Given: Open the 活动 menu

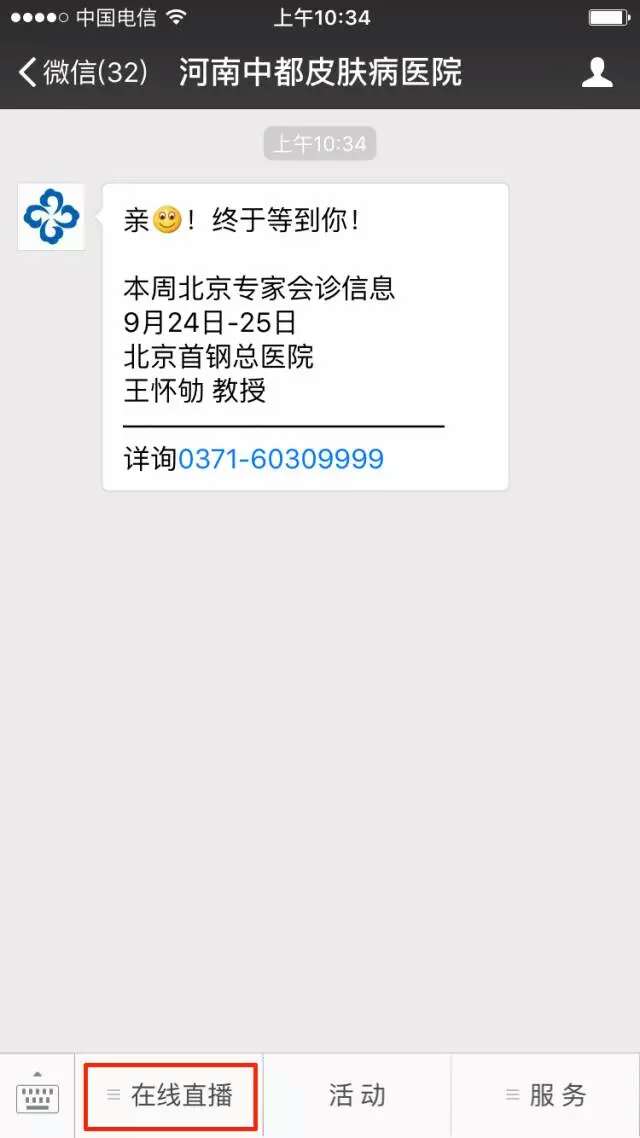Looking at the screenshot, I should 357,1096.
